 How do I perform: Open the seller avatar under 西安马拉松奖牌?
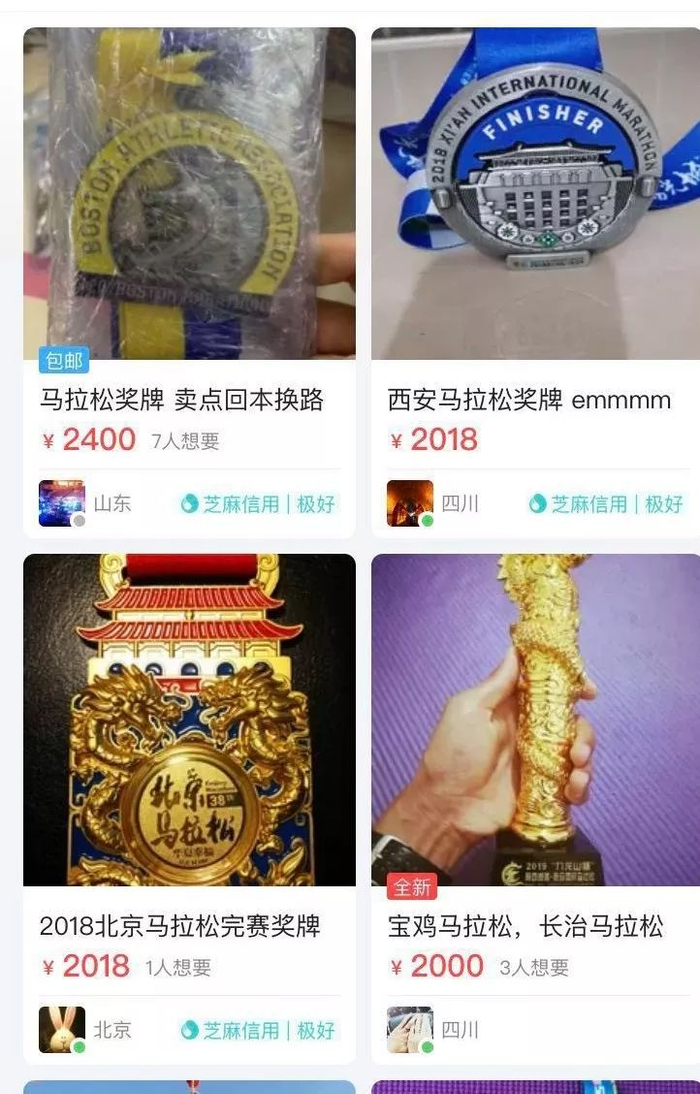pyautogui.click(x=410, y=503)
